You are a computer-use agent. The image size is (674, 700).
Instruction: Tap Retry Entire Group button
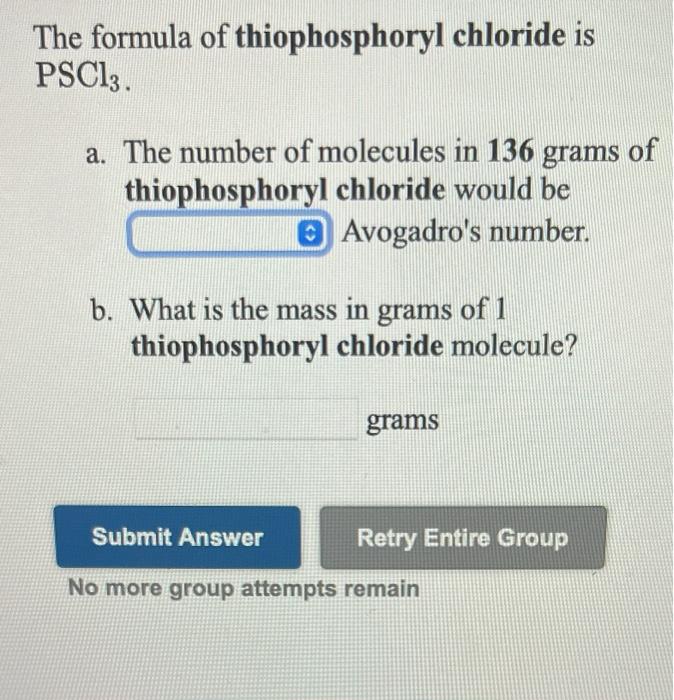(462, 538)
